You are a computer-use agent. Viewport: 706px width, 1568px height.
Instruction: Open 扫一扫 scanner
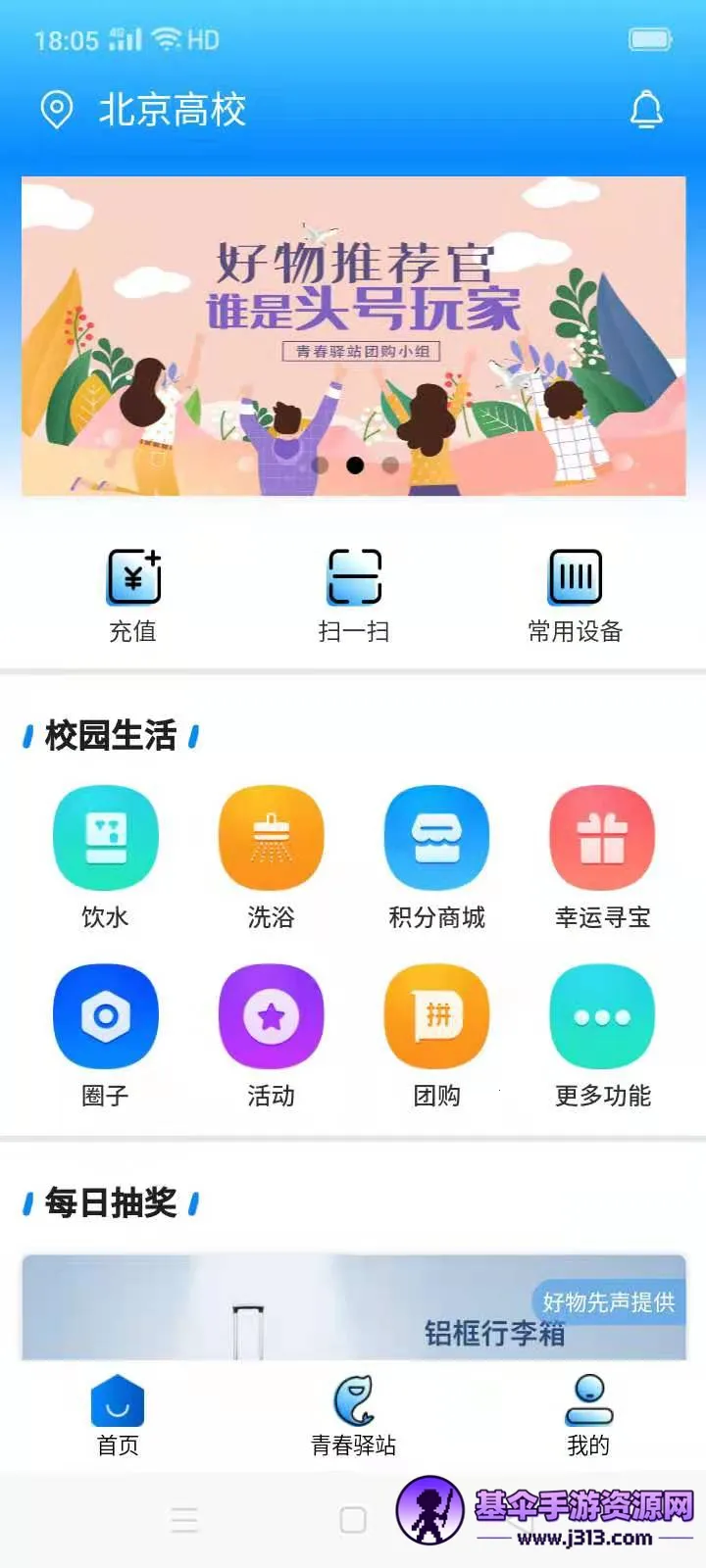353,594
